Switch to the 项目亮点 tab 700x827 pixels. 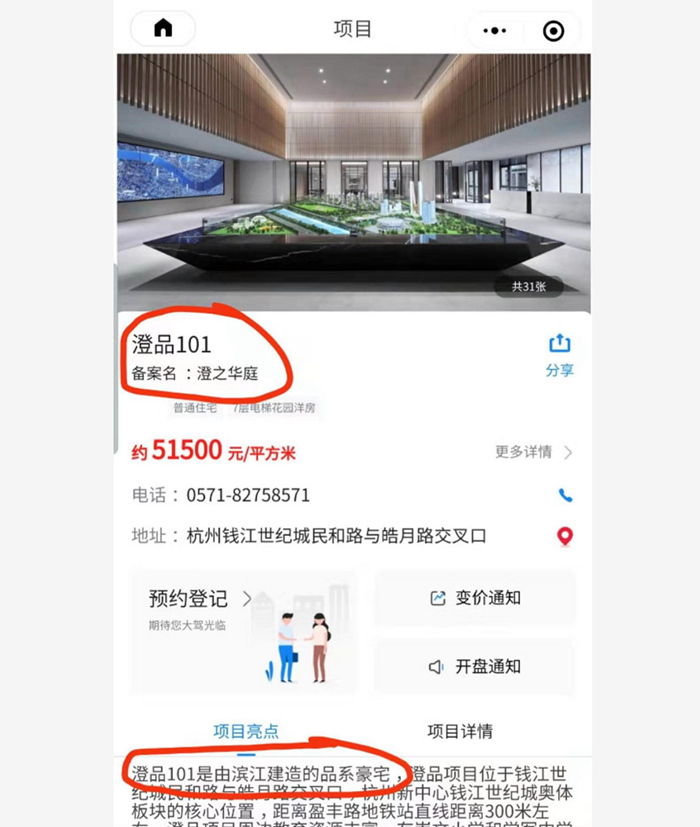(x=246, y=731)
